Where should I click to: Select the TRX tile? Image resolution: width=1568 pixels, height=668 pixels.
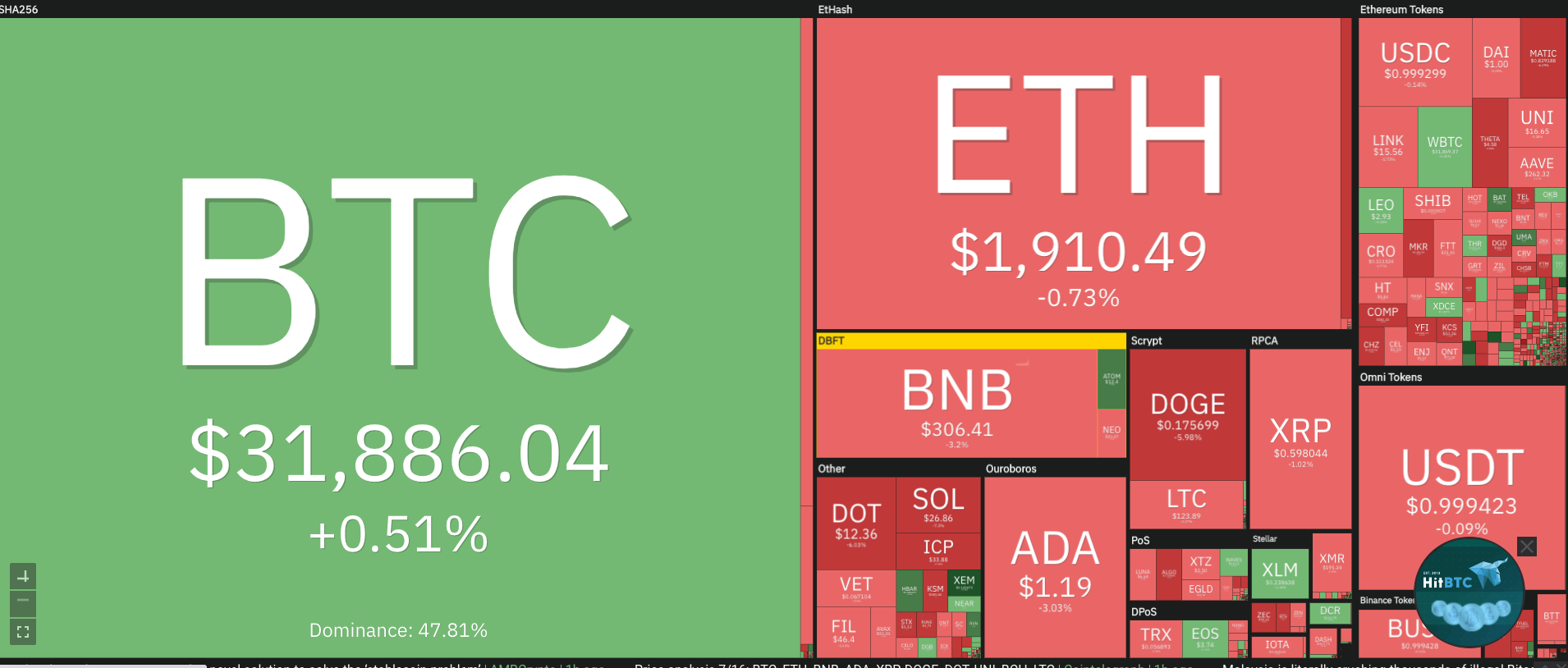tap(1156, 639)
